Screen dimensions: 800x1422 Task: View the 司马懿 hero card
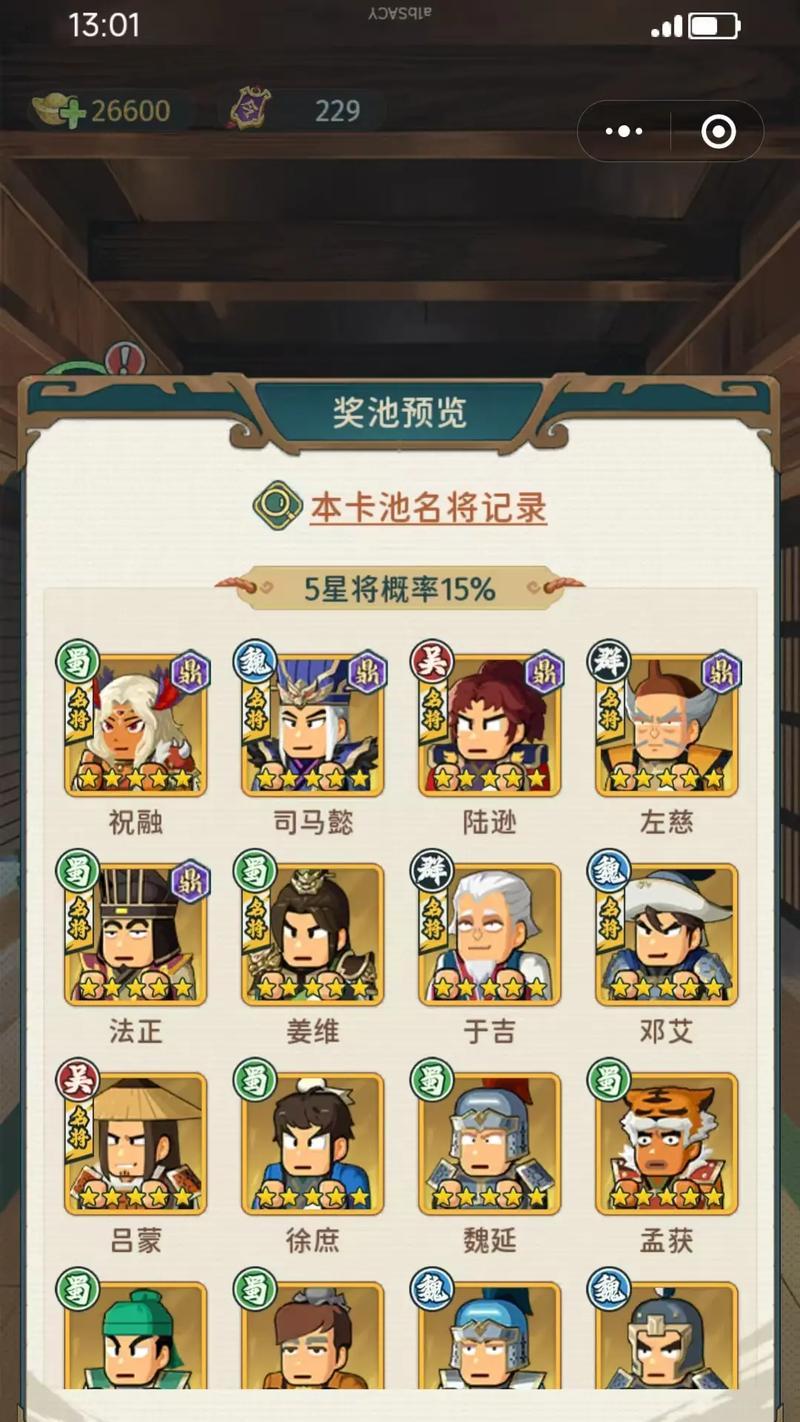tap(313, 727)
